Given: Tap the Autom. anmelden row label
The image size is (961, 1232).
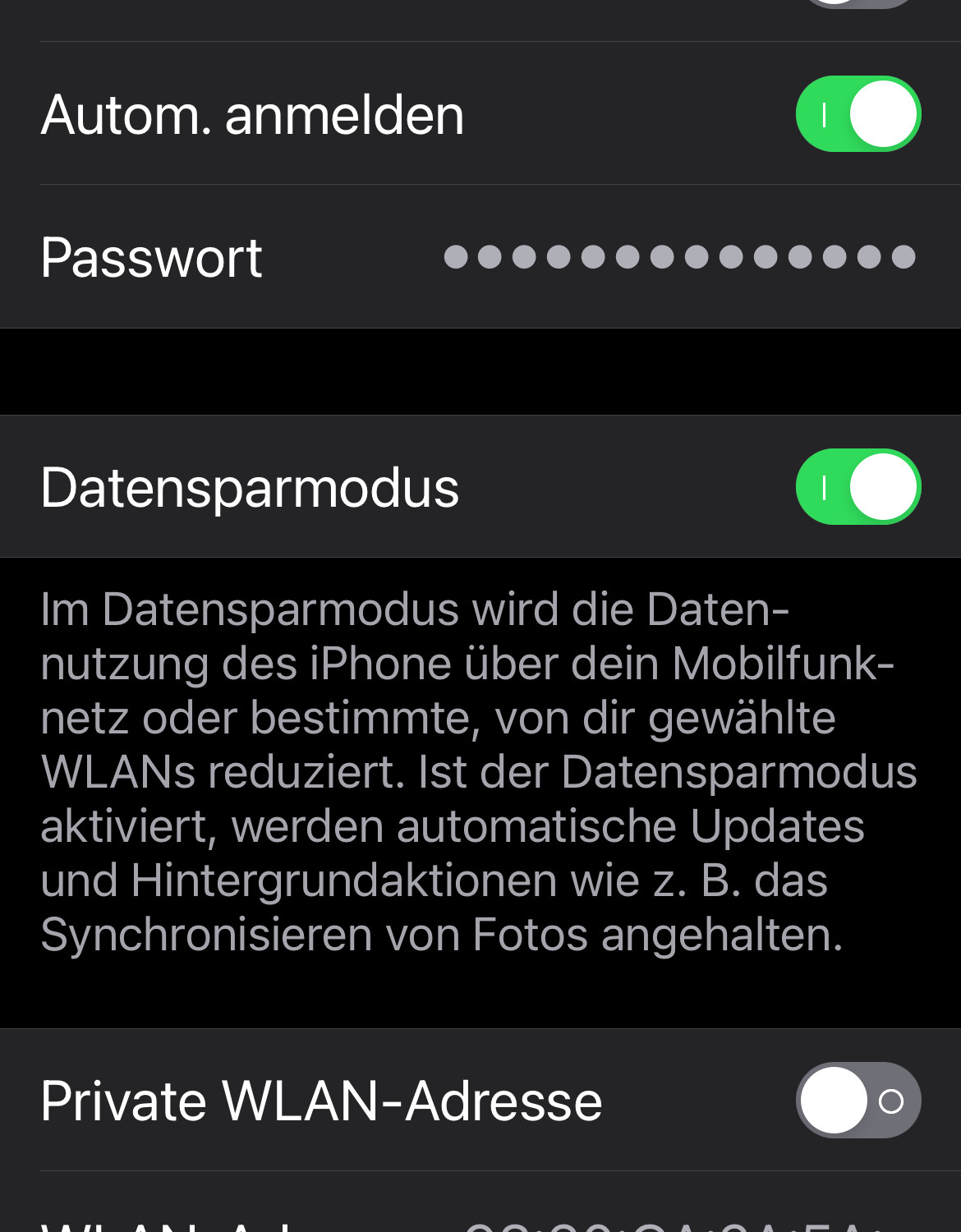Looking at the screenshot, I should 251,114.
